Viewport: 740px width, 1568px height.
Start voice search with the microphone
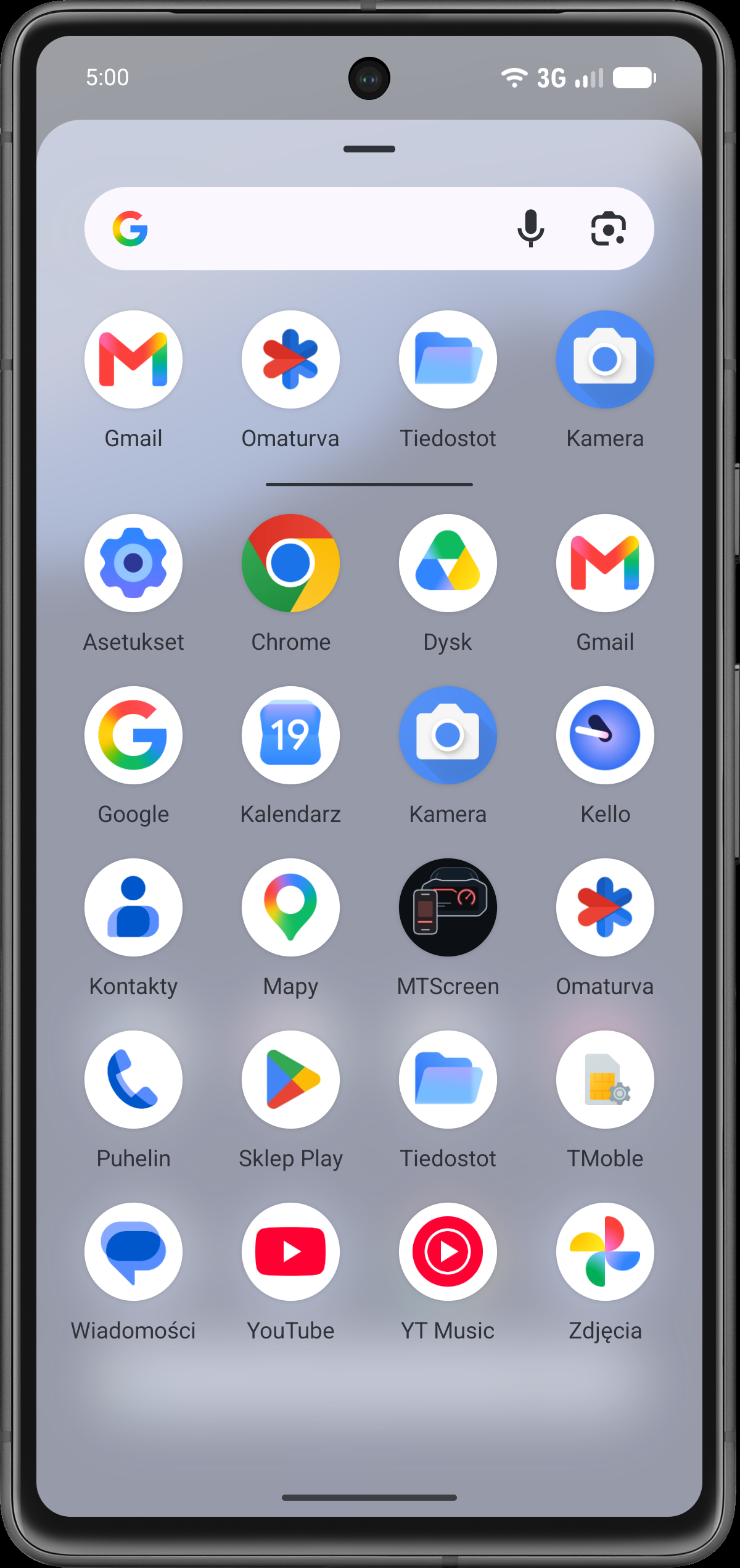click(x=530, y=228)
